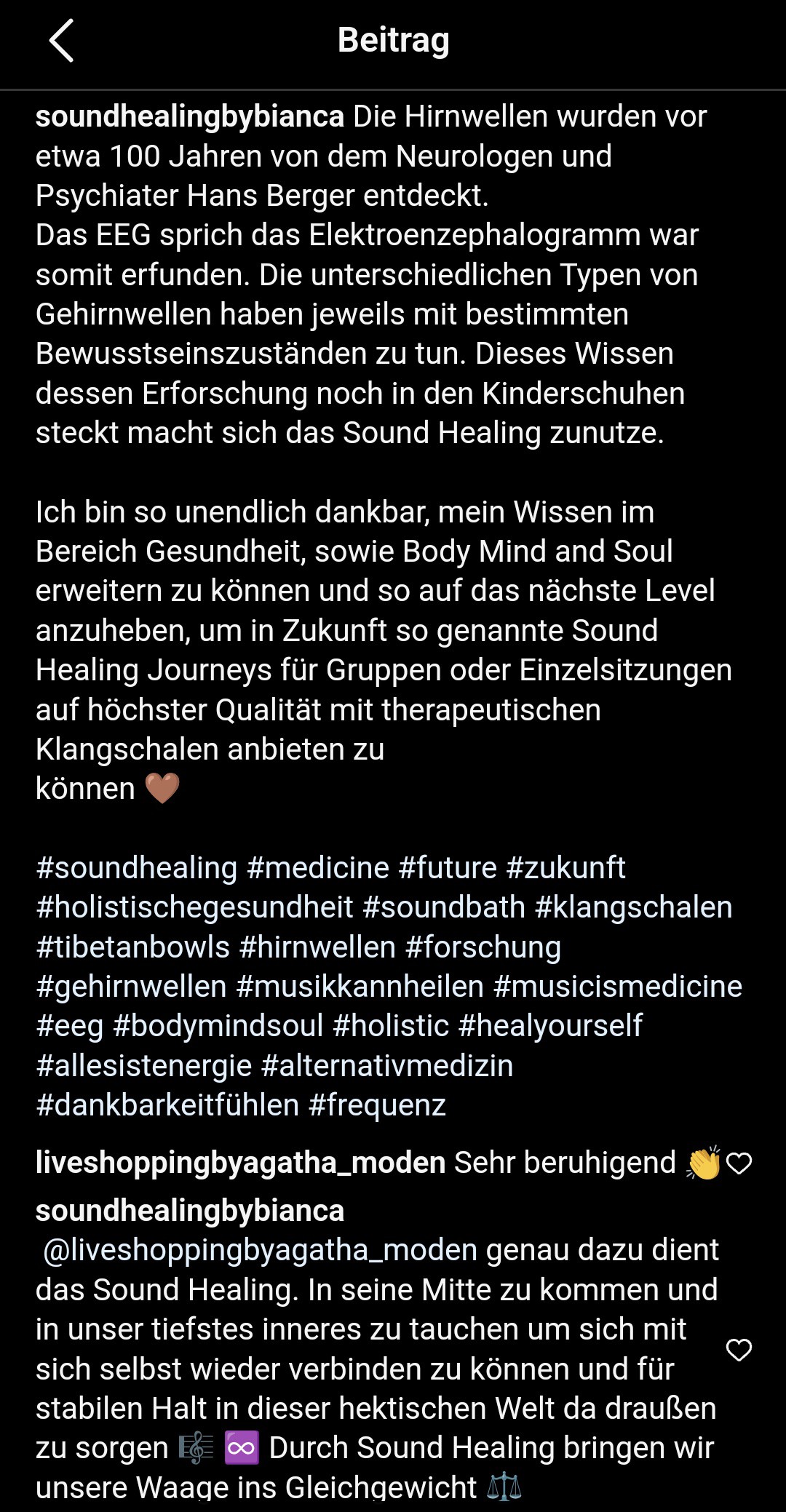Like the comment by liveshoppingbyagatha_moden
The image size is (786, 1512).
(x=739, y=1164)
